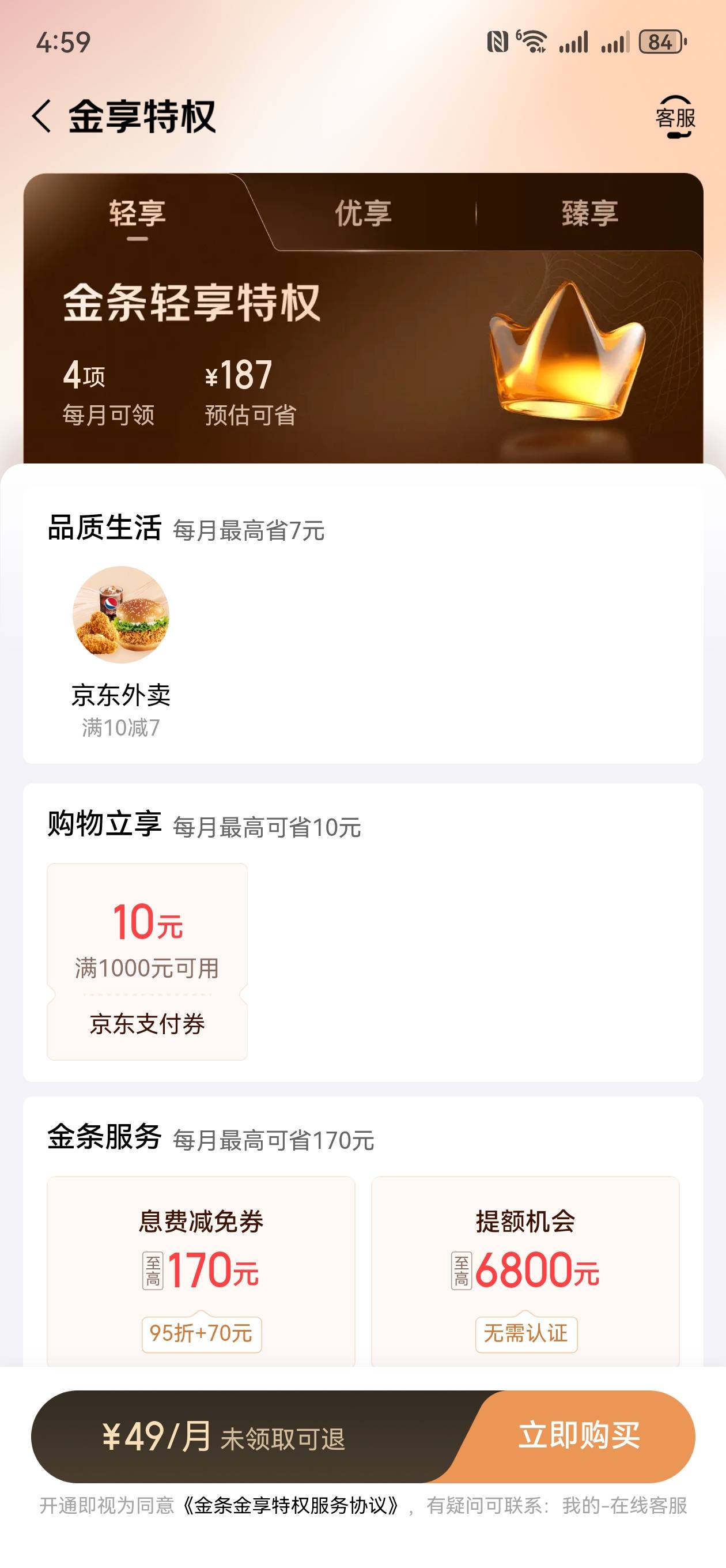Select the 轻享 tier tab
The width and height of the screenshot is (726, 1568).
138,214
